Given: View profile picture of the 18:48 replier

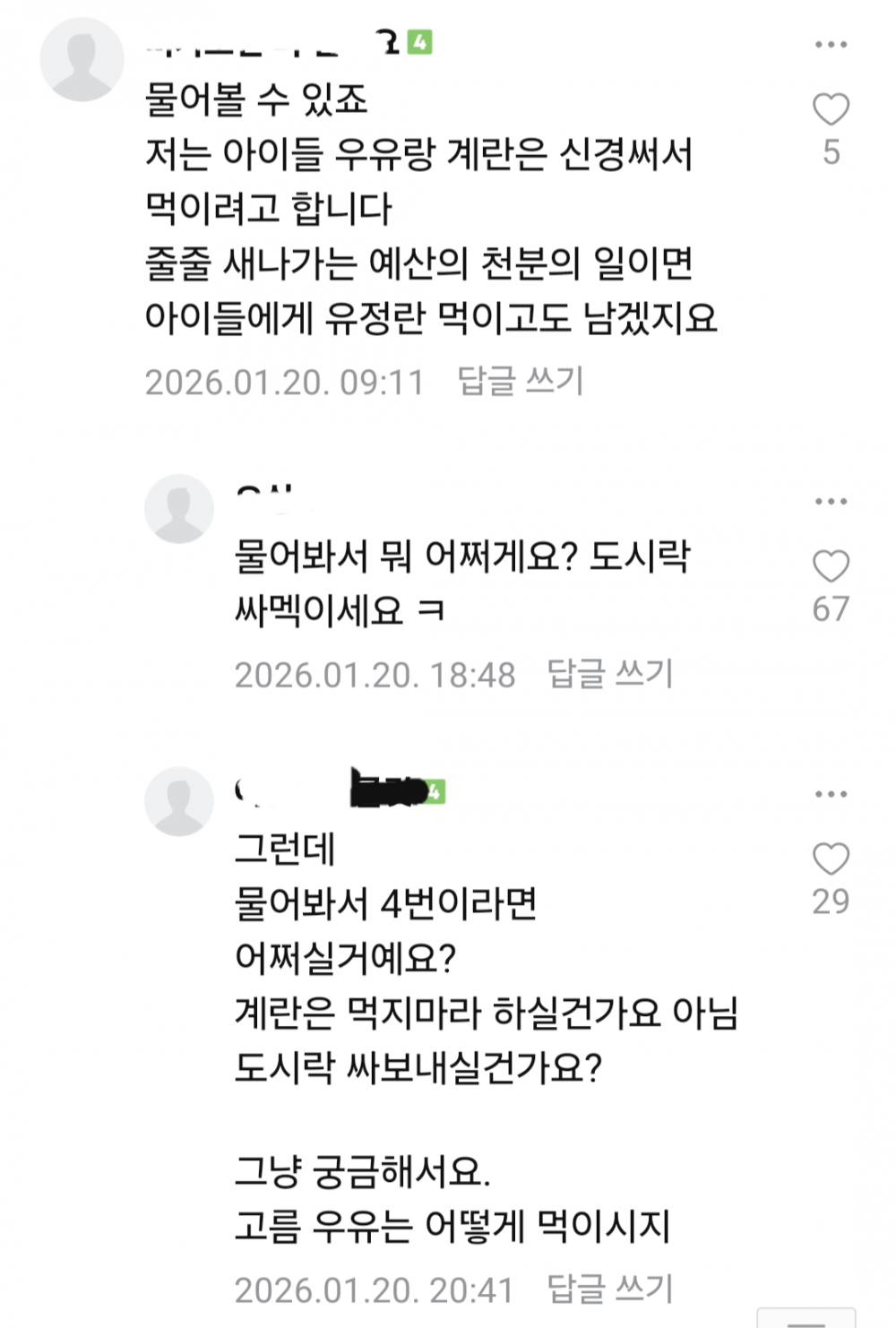Looking at the screenshot, I should (x=179, y=509).
